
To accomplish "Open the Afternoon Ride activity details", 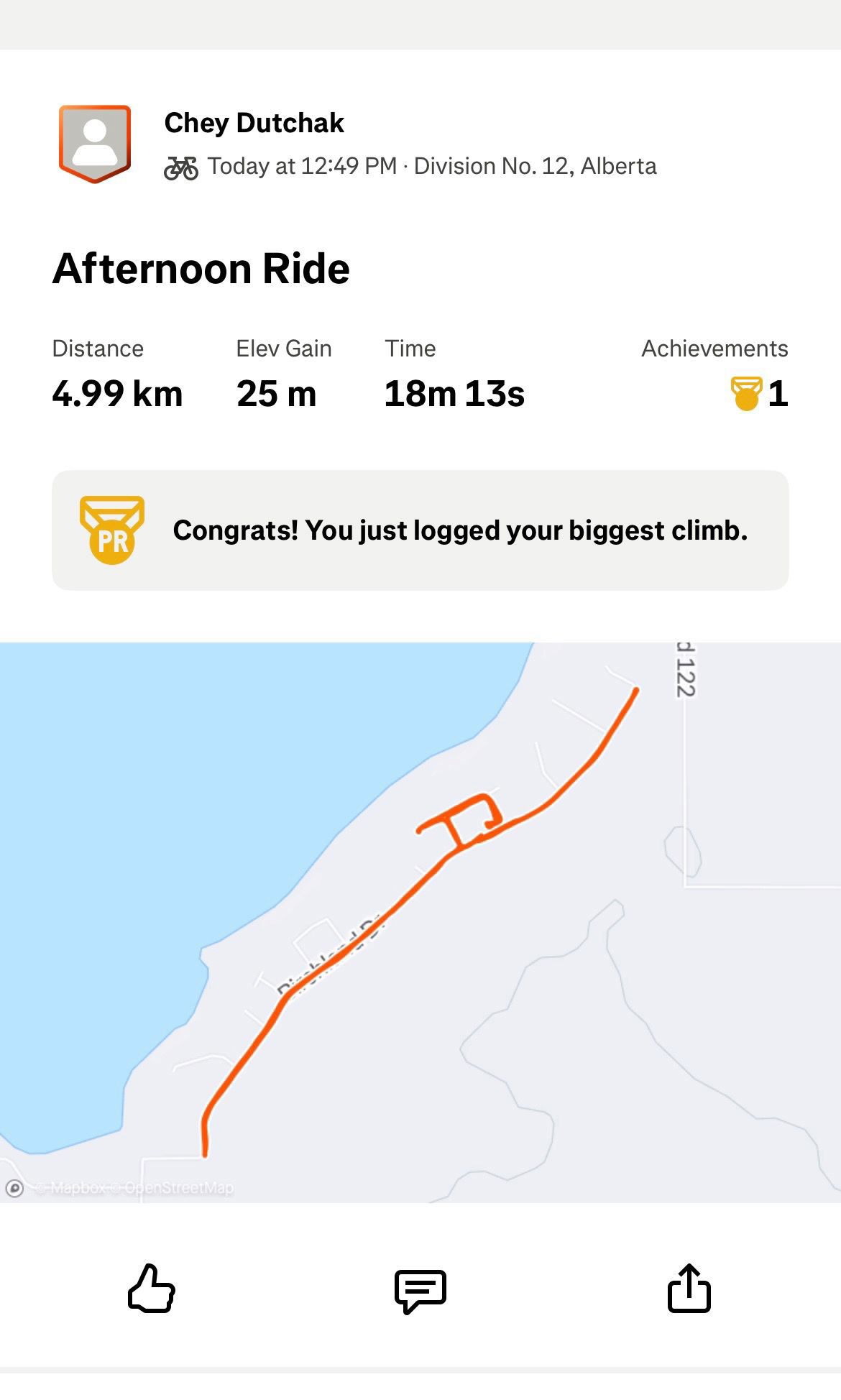I will [x=201, y=269].
